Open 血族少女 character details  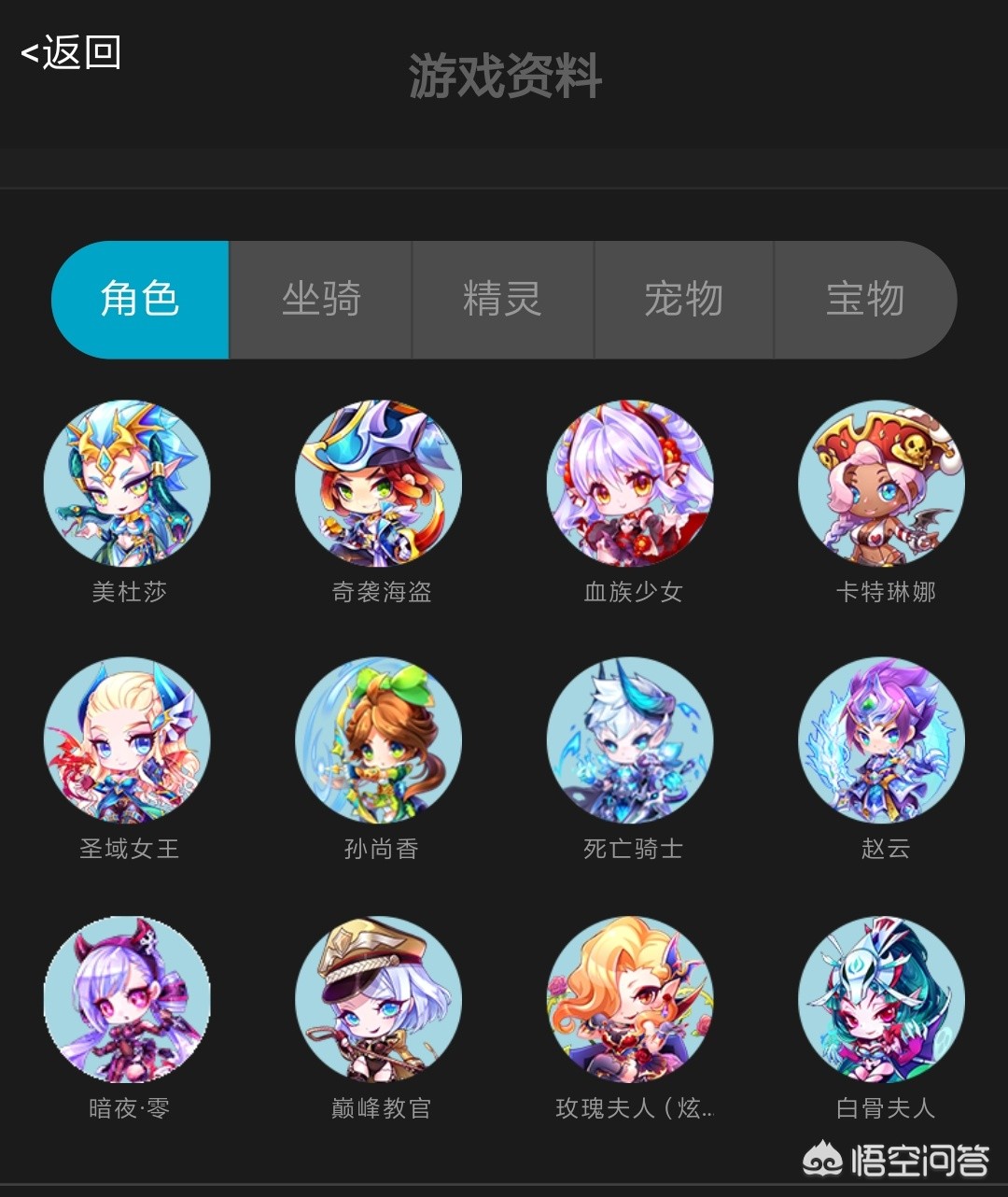[x=630, y=484]
